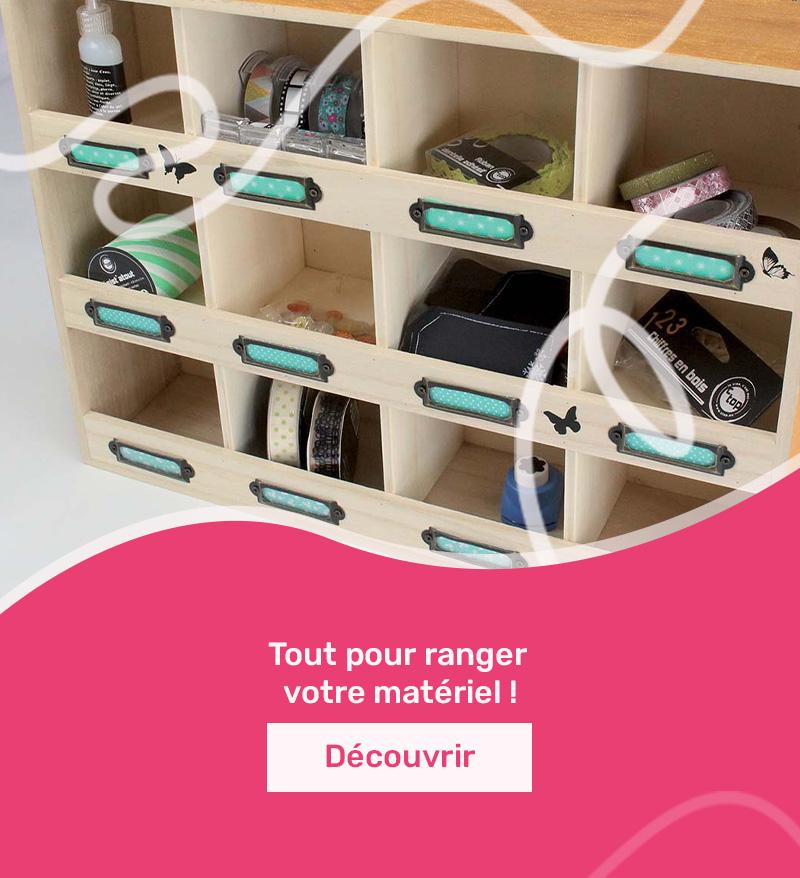Click the heading 'Tout pour ranger votre matériel !'
The height and width of the screenshot is (878, 800).
point(399,670)
